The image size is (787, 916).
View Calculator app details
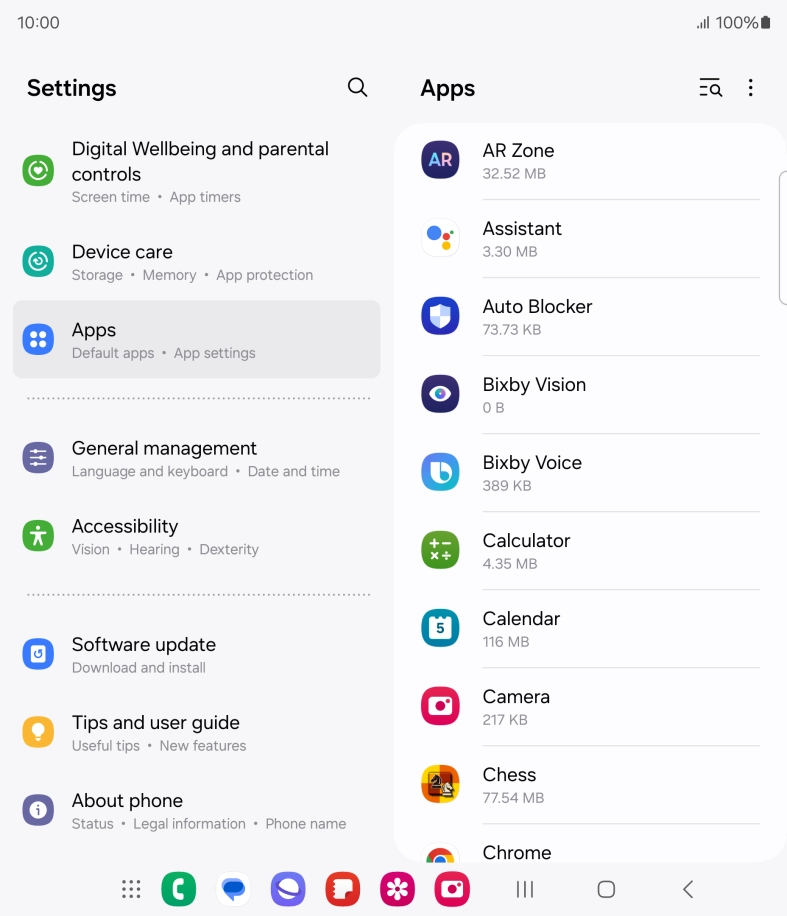click(x=590, y=550)
